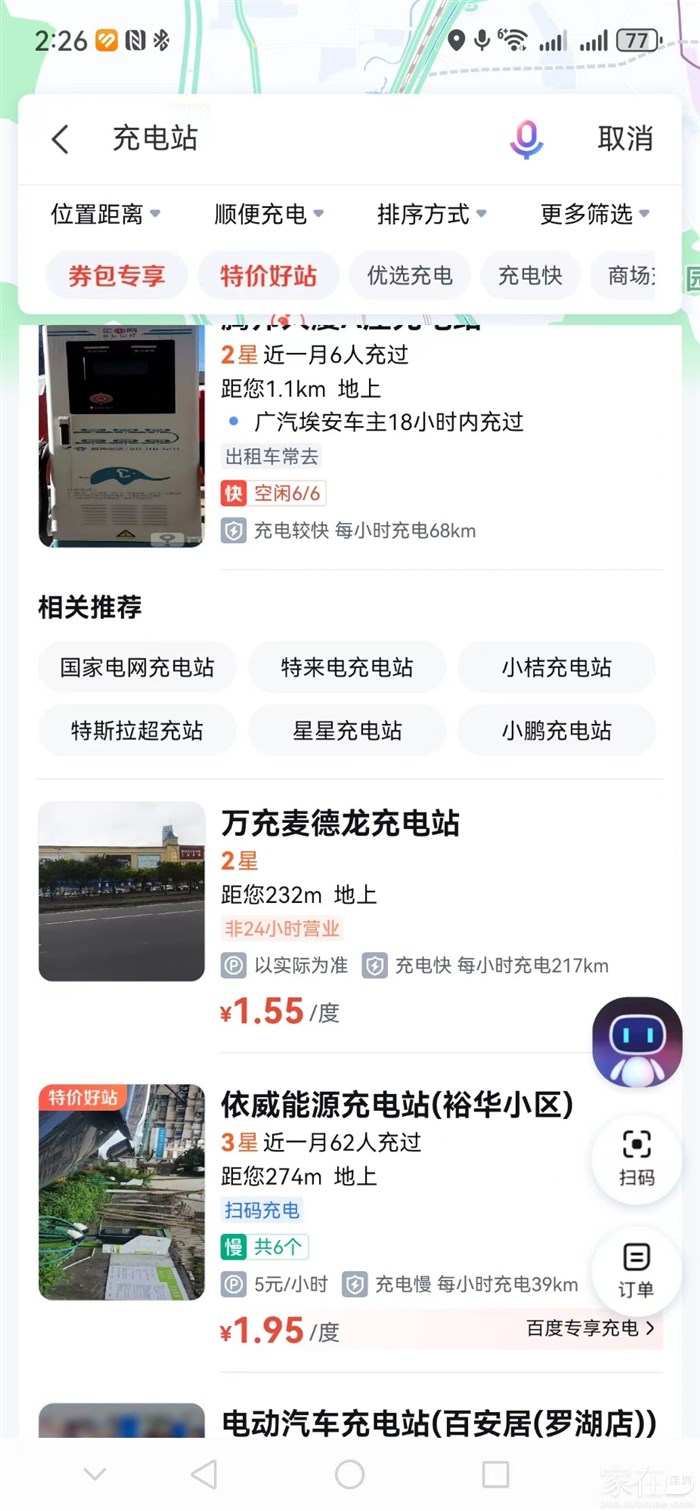Screen dimensions: 700x1511
Task: Apply the 特价好站 filter chip
Action: click(x=268, y=276)
